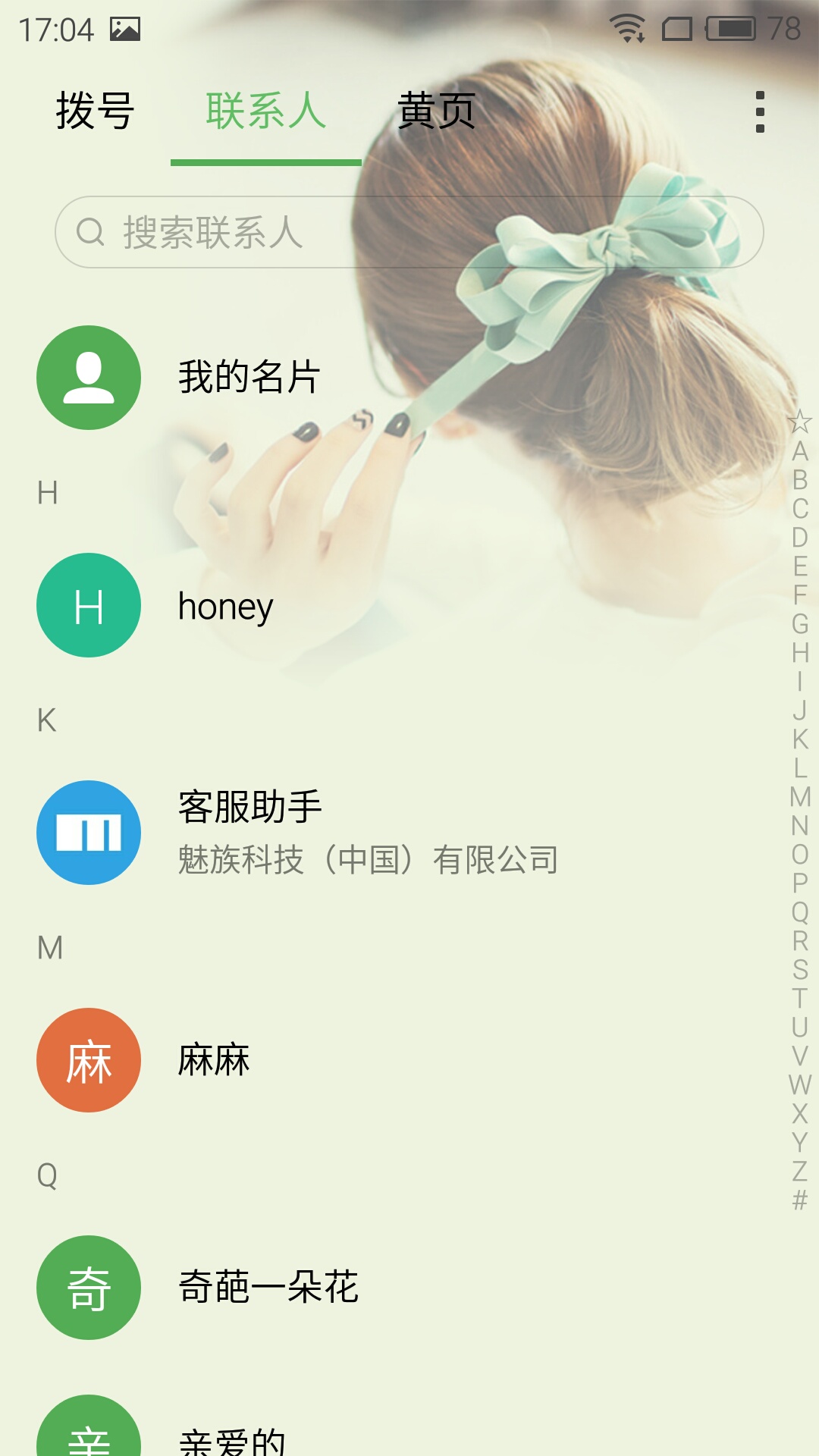Open the 黄页 tab
The image size is (819, 1456).
click(437, 111)
